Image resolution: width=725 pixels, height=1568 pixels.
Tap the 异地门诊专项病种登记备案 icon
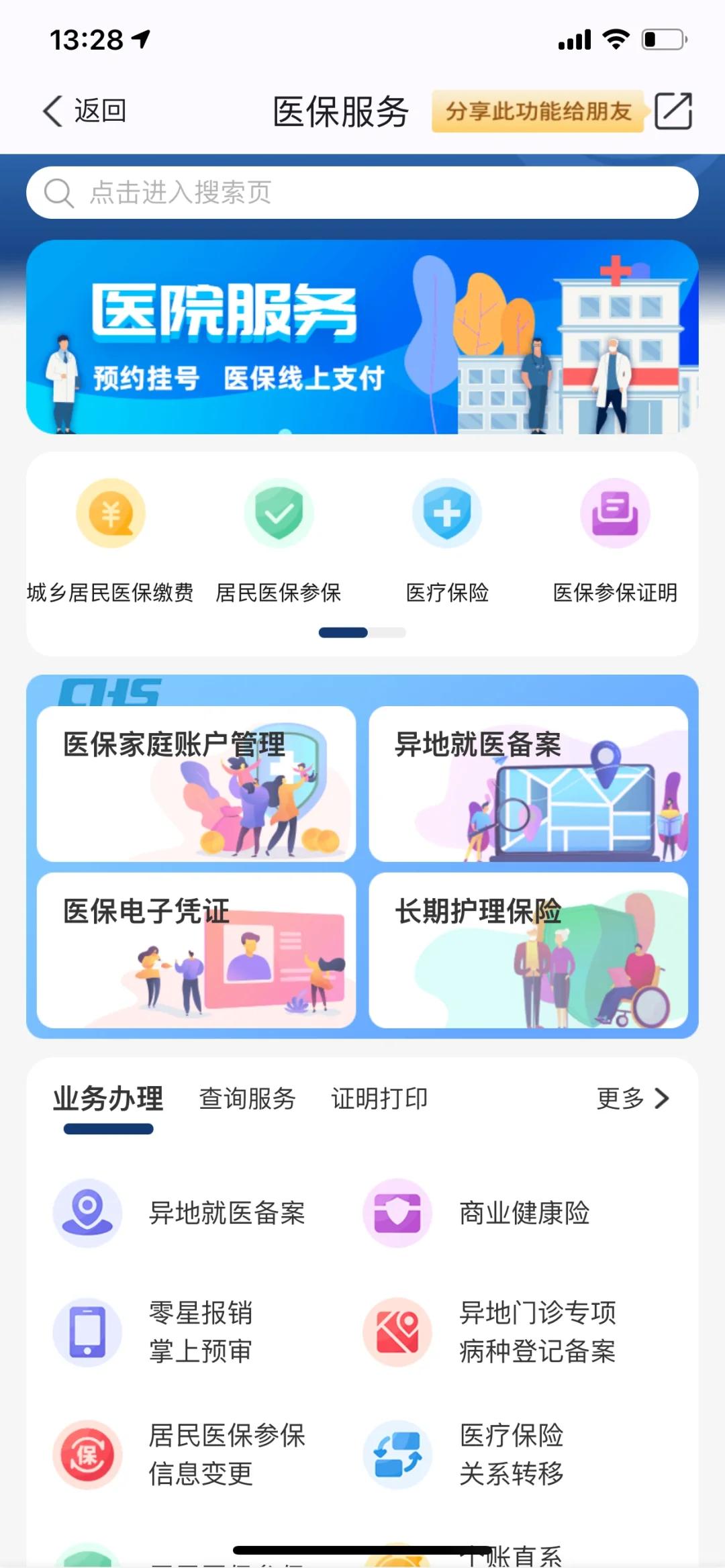(396, 1332)
